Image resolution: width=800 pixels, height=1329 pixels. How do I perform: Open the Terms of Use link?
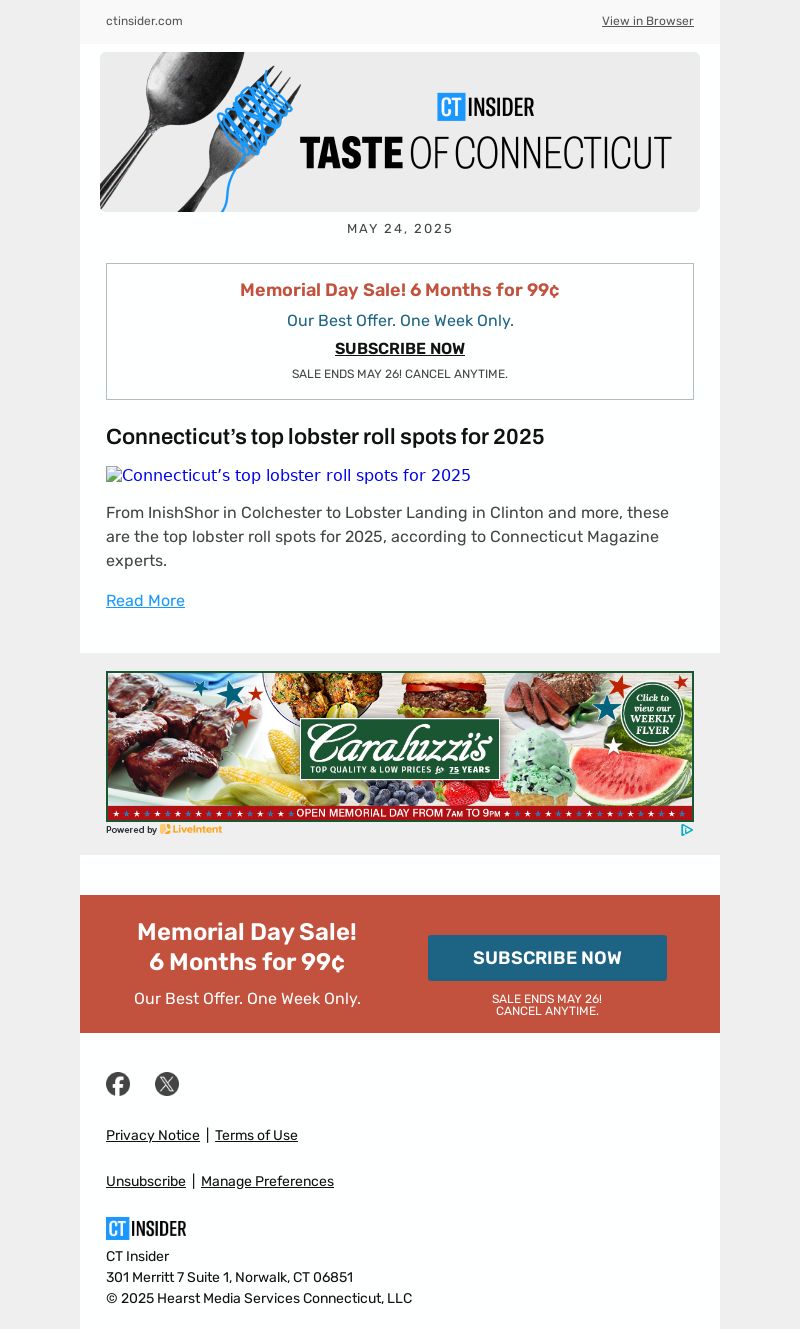(x=256, y=1136)
